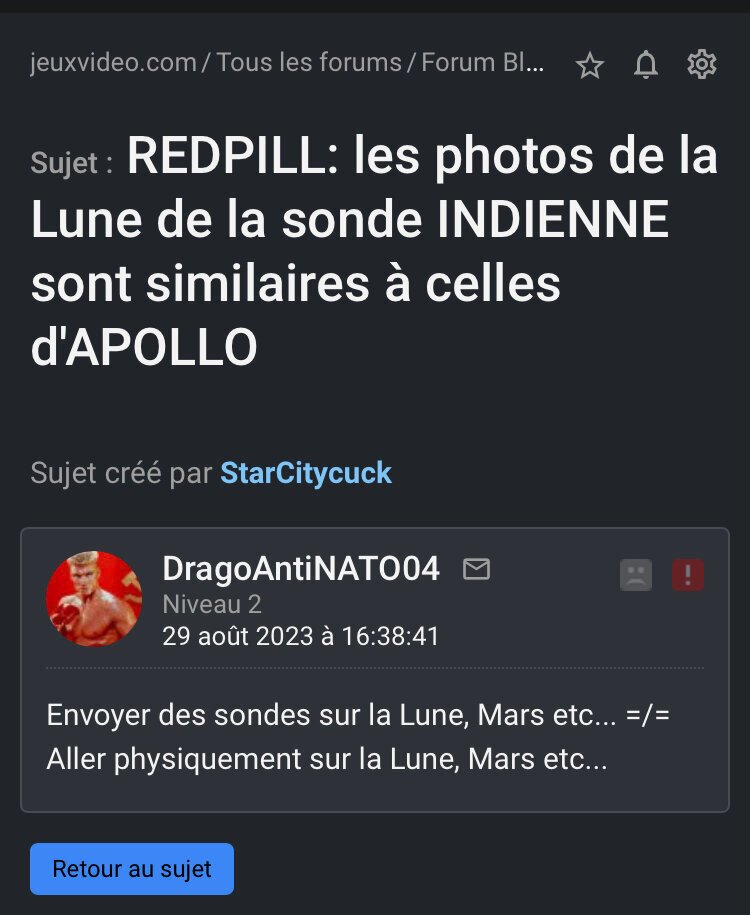
Task: Blacklist the author with the sad face icon
Action: pos(636,575)
